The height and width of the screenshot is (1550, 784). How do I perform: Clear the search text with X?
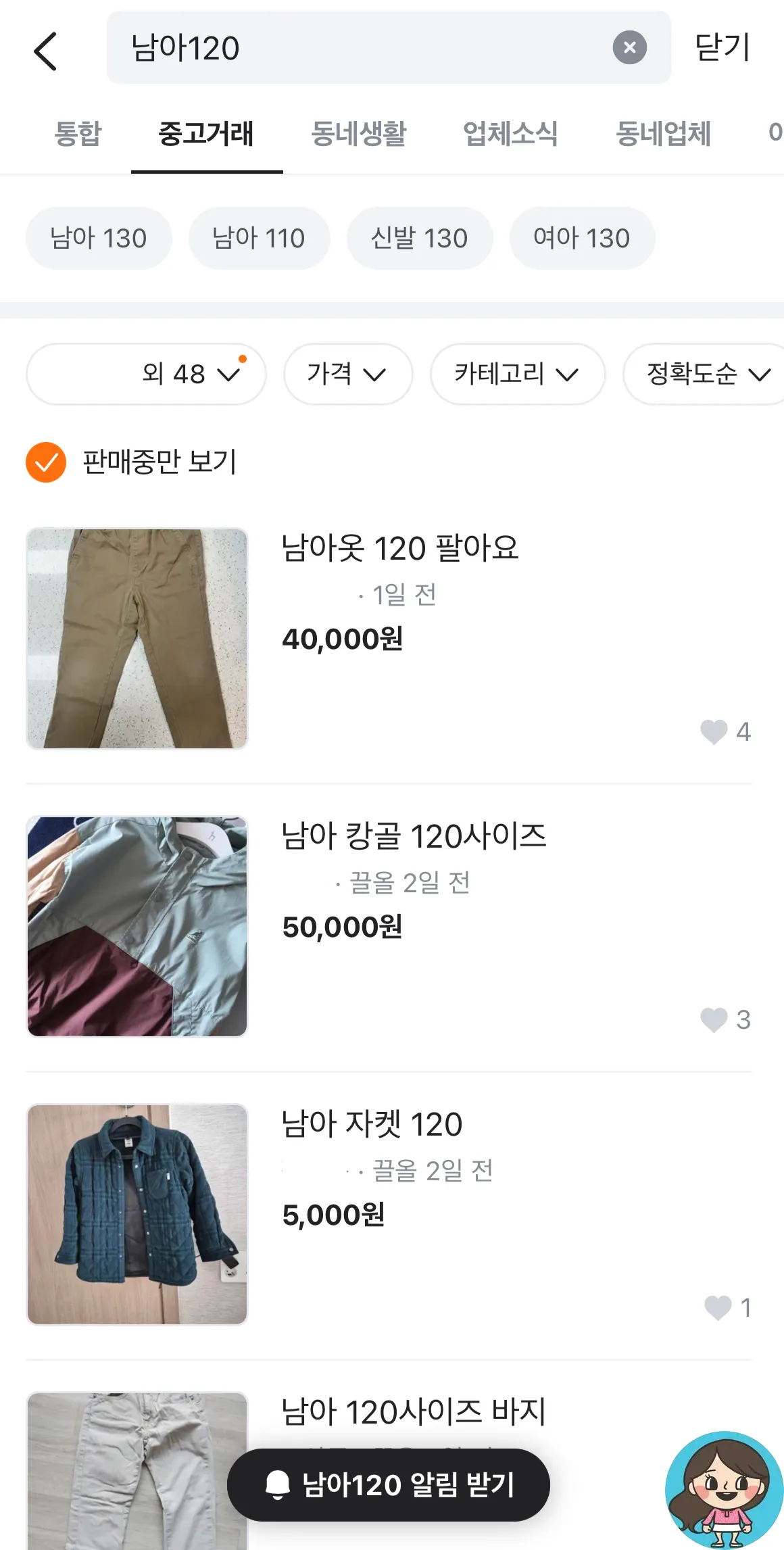point(629,48)
